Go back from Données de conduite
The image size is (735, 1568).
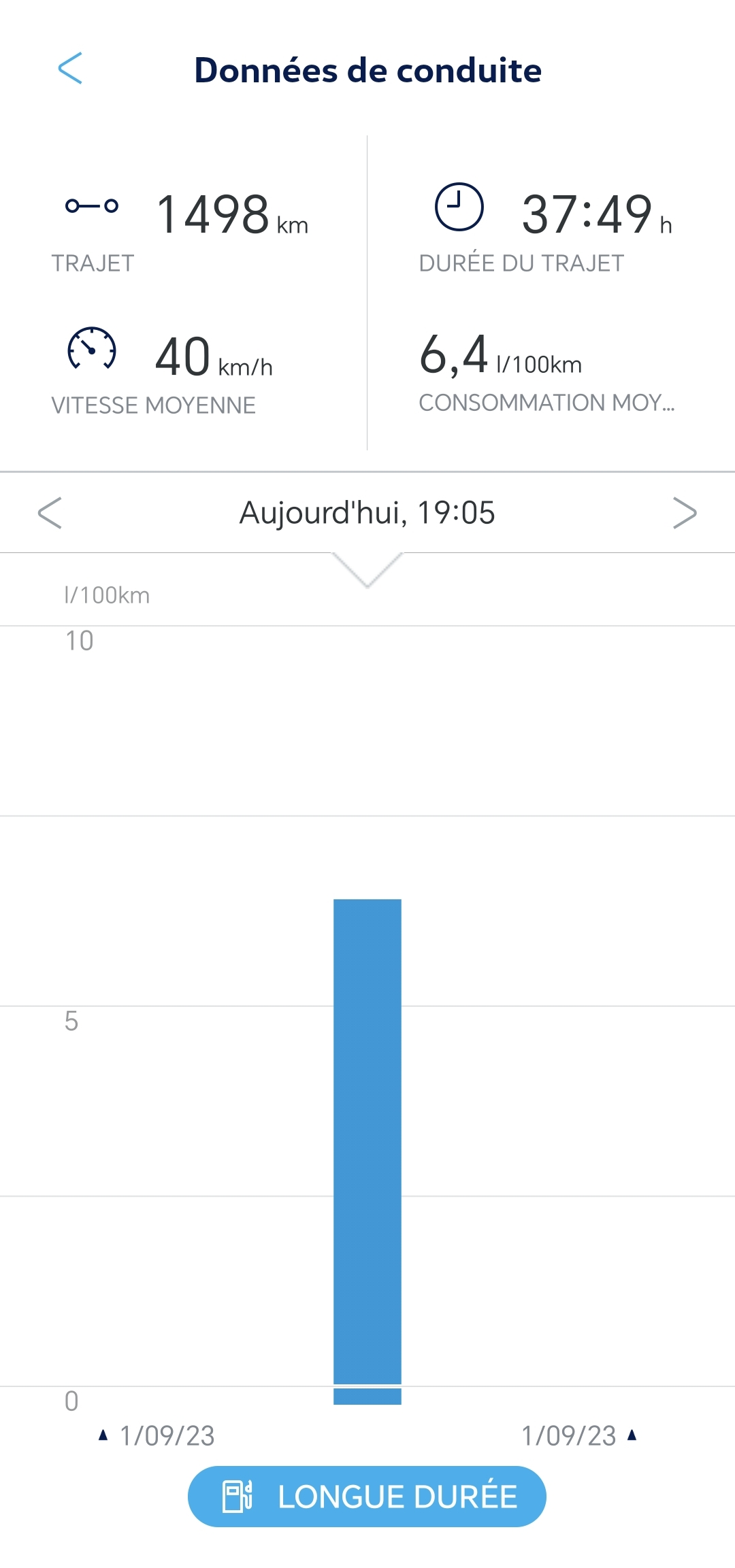click(70, 68)
